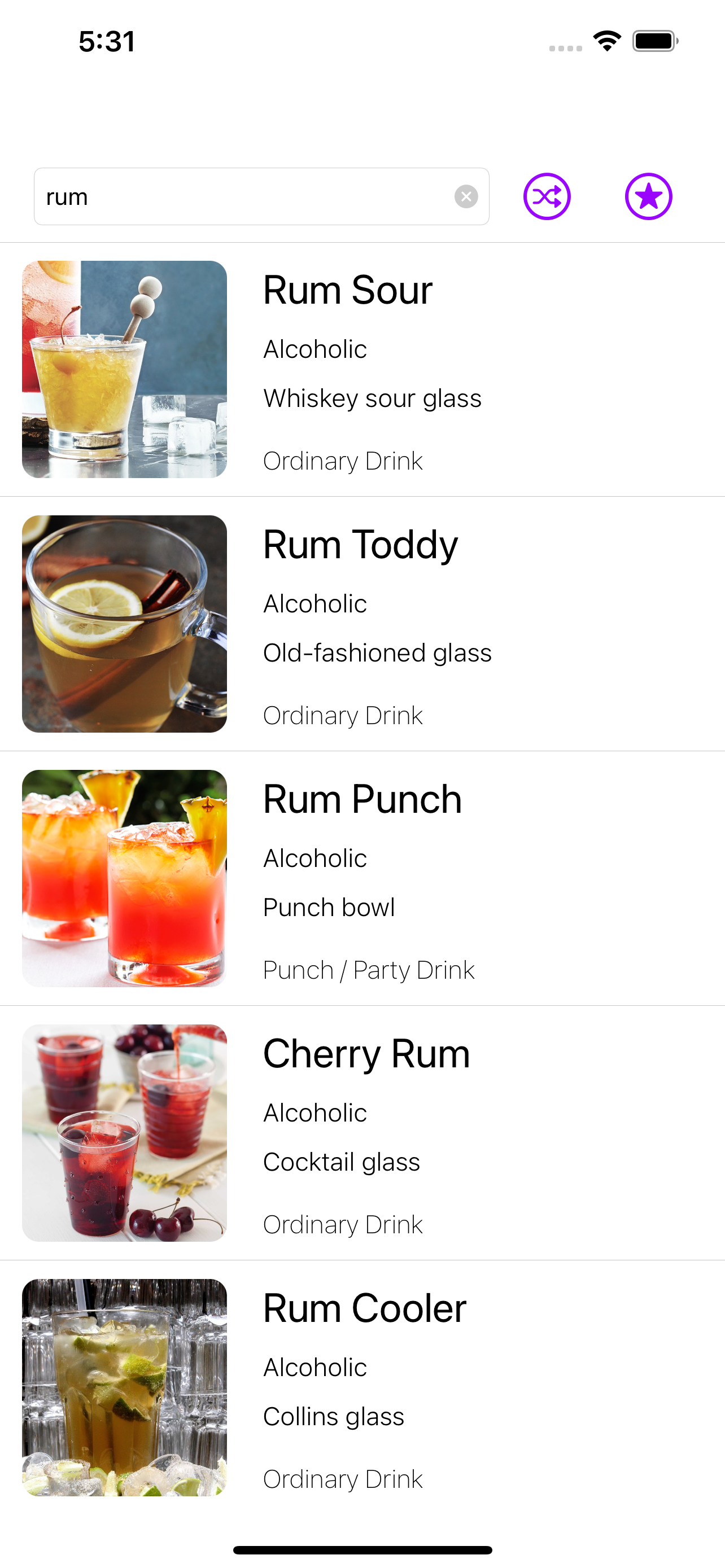Viewport: 725px width, 1568px height.
Task: Click the Rum Sour title text
Action: click(x=346, y=290)
